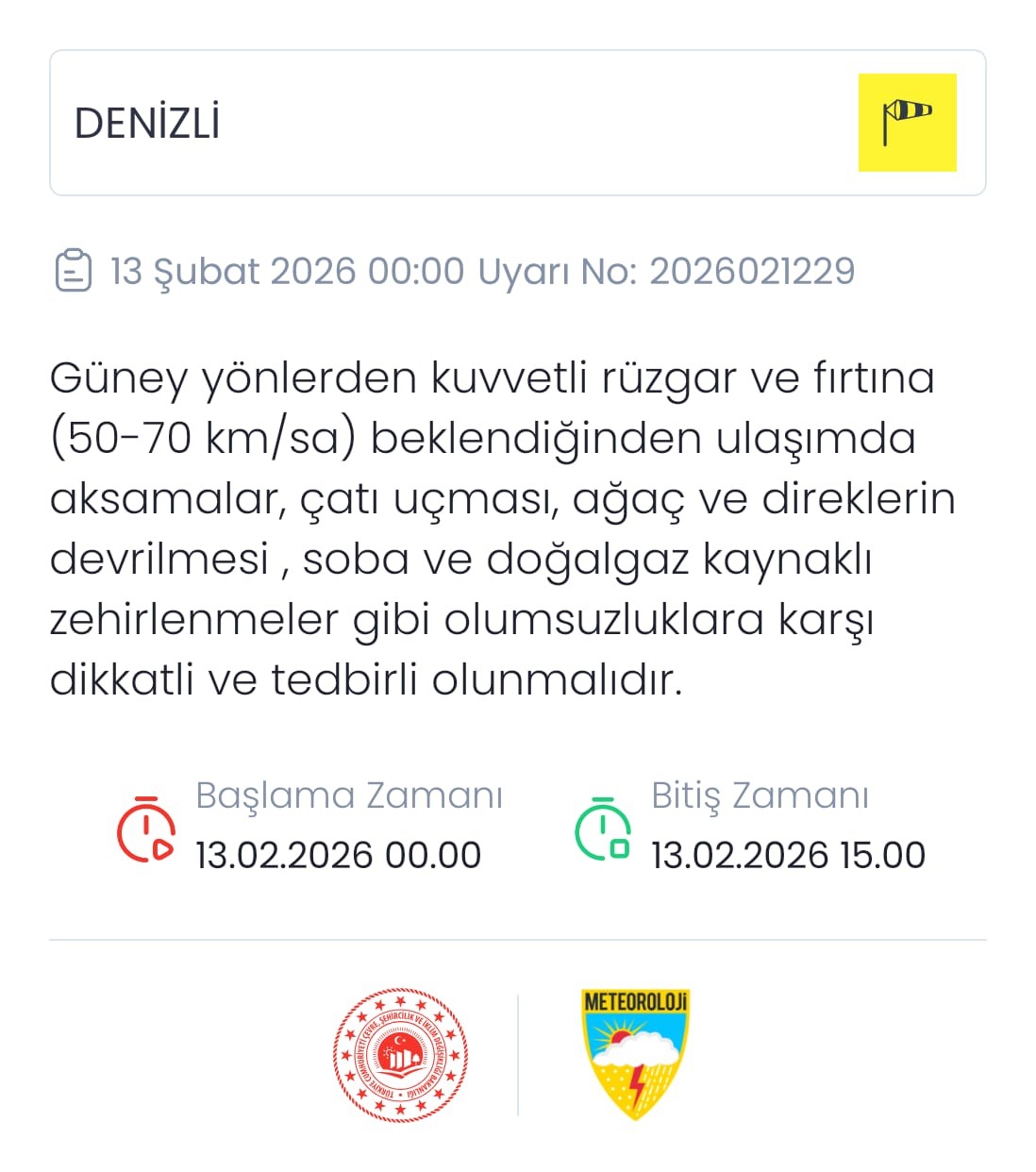Enable the start time marker dot
This screenshot has height=1172, width=1036.
click(160, 848)
